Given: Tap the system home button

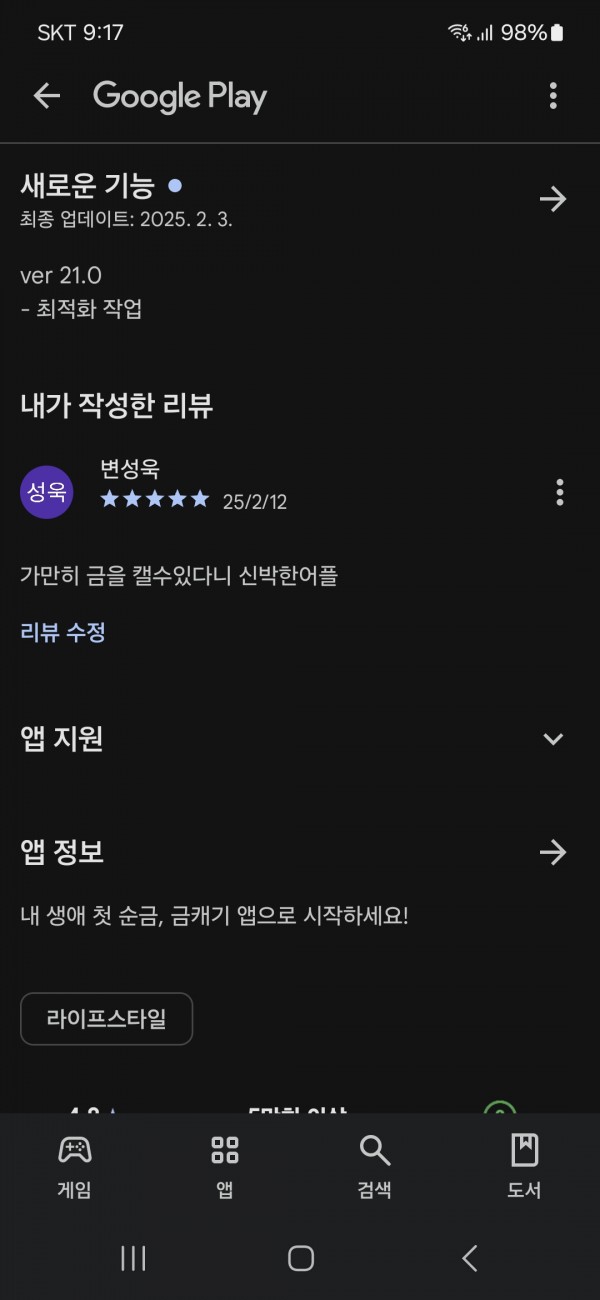Looking at the screenshot, I should (x=301, y=1258).
